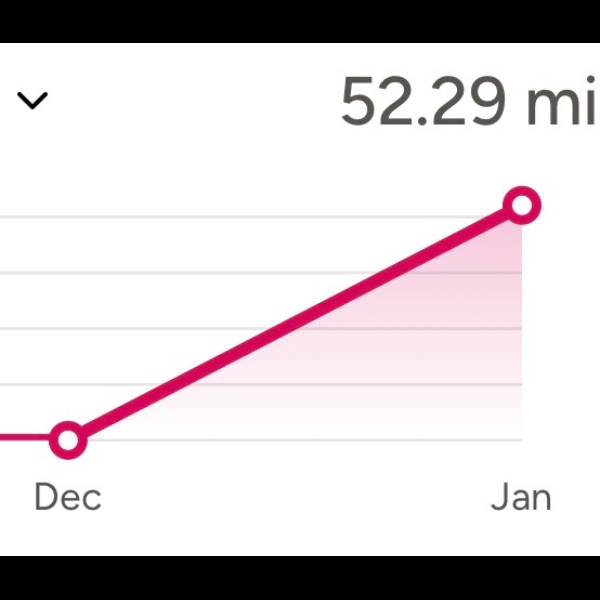Select the Jan data point on chart
This screenshot has height=600, width=600.
click(x=521, y=206)
